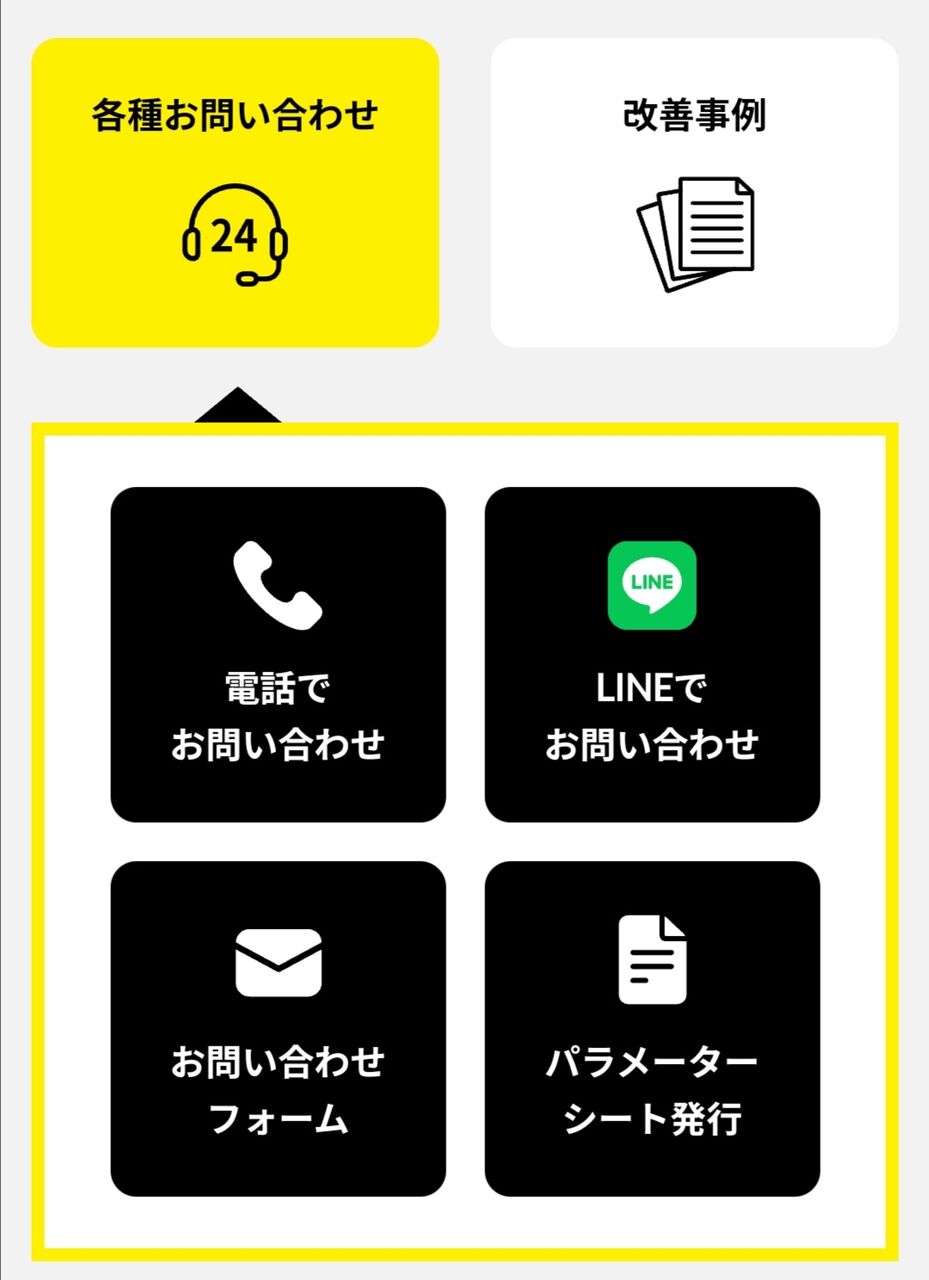Select the 各種お問い合わせ tab
Viewport: 929px width, 1280px height.
tap(235, 193)
